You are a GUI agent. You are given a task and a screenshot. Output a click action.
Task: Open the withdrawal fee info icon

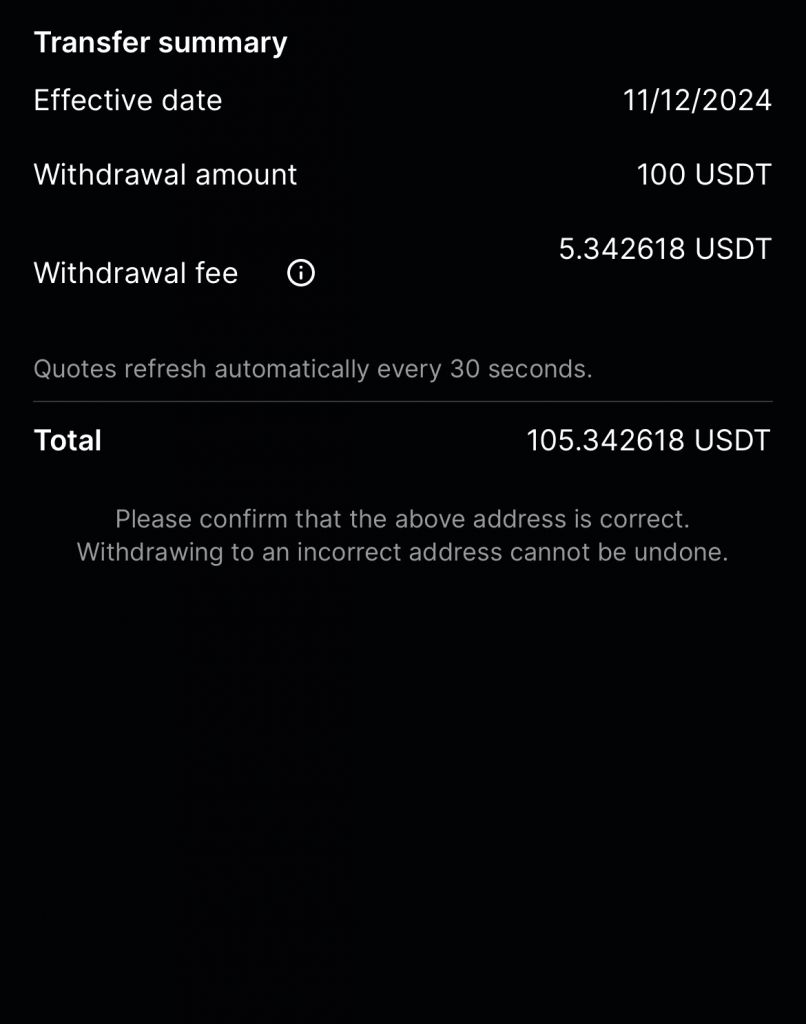pos(300,273)
